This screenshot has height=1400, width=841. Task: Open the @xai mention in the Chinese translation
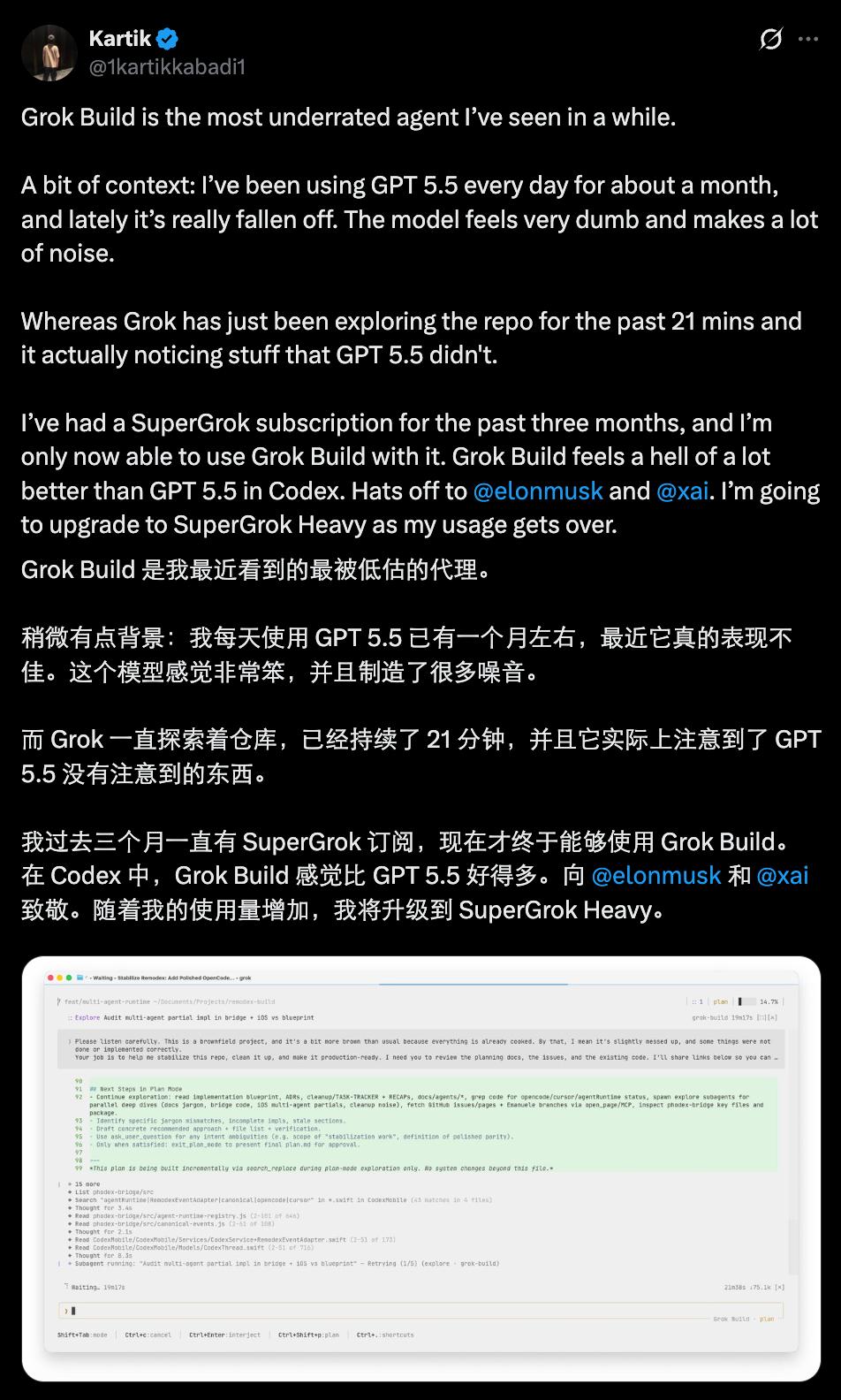[783, 875]
